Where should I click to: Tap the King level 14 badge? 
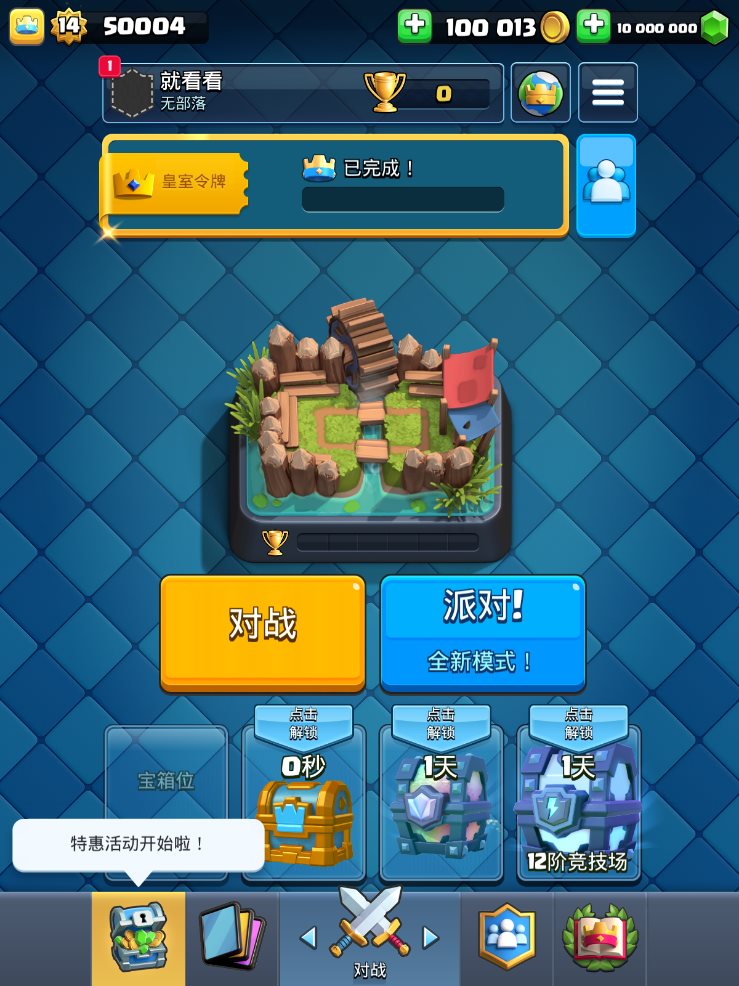[x=68, y=26]
